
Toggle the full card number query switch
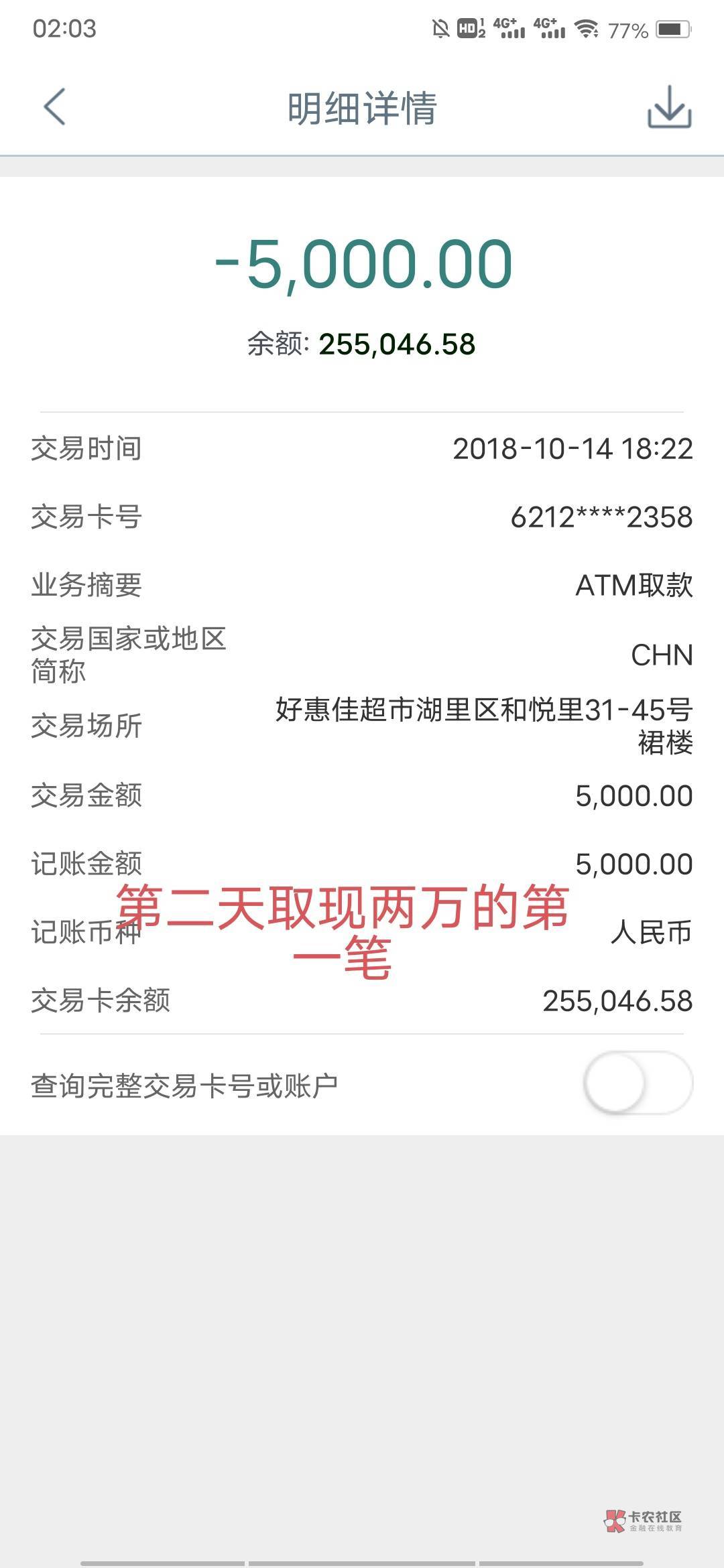point(638,1084)
